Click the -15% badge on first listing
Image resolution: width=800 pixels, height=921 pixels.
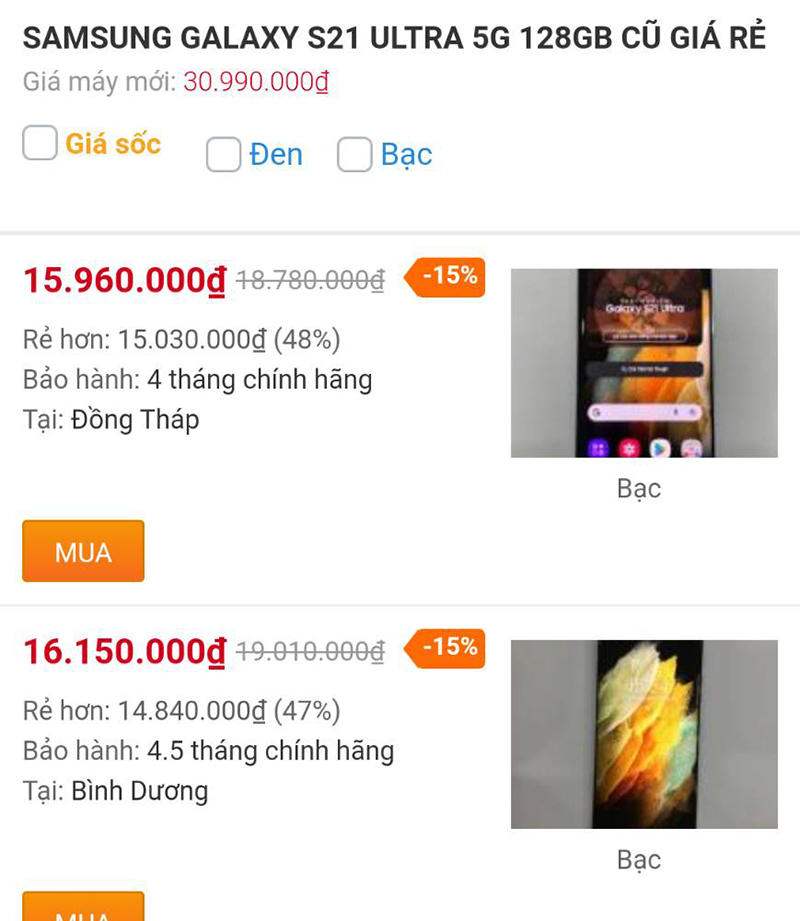coord(447,279)
